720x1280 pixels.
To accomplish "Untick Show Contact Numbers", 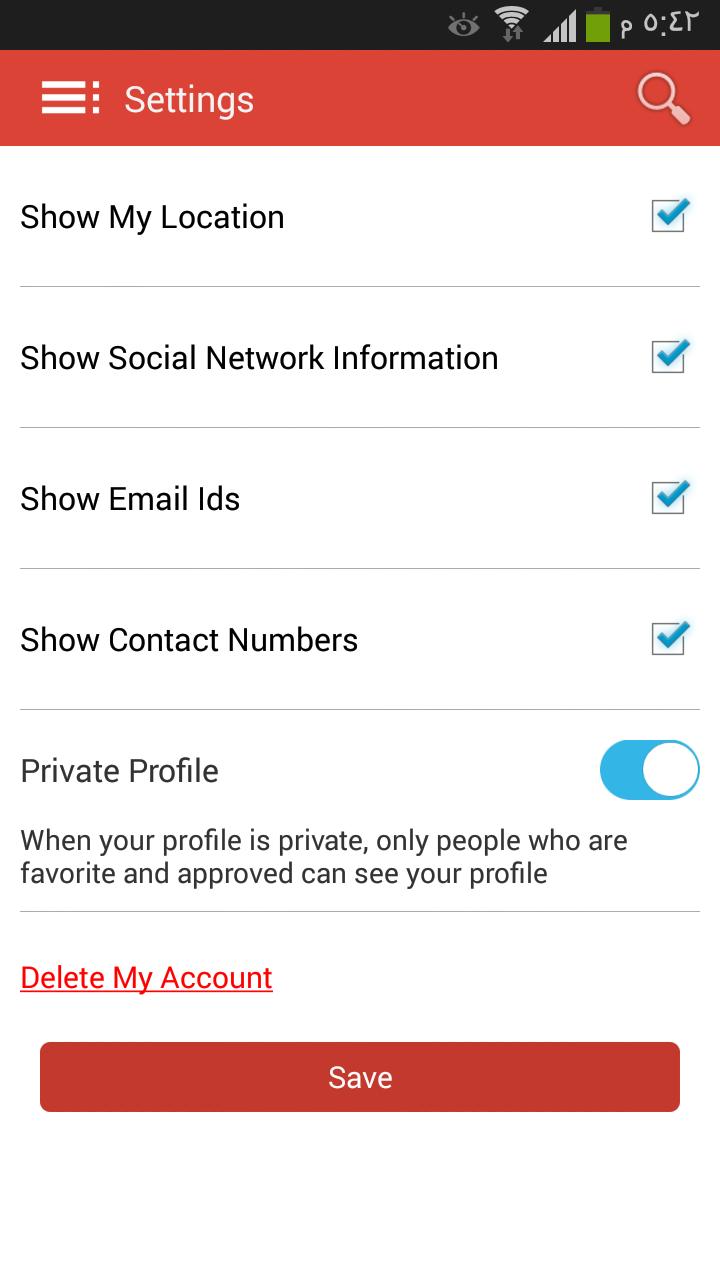I will (x=669, y=639).
